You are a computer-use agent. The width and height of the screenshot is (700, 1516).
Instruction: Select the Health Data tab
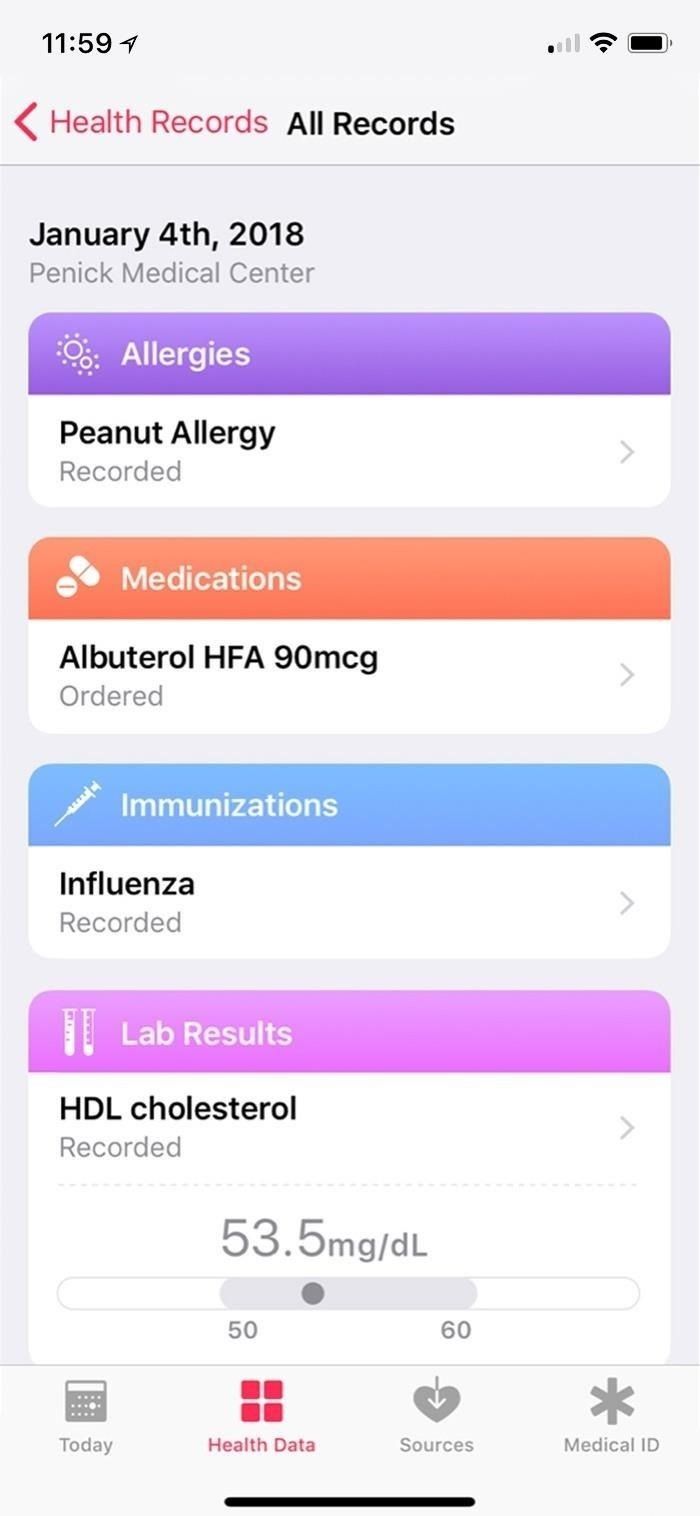point(261,1415)
